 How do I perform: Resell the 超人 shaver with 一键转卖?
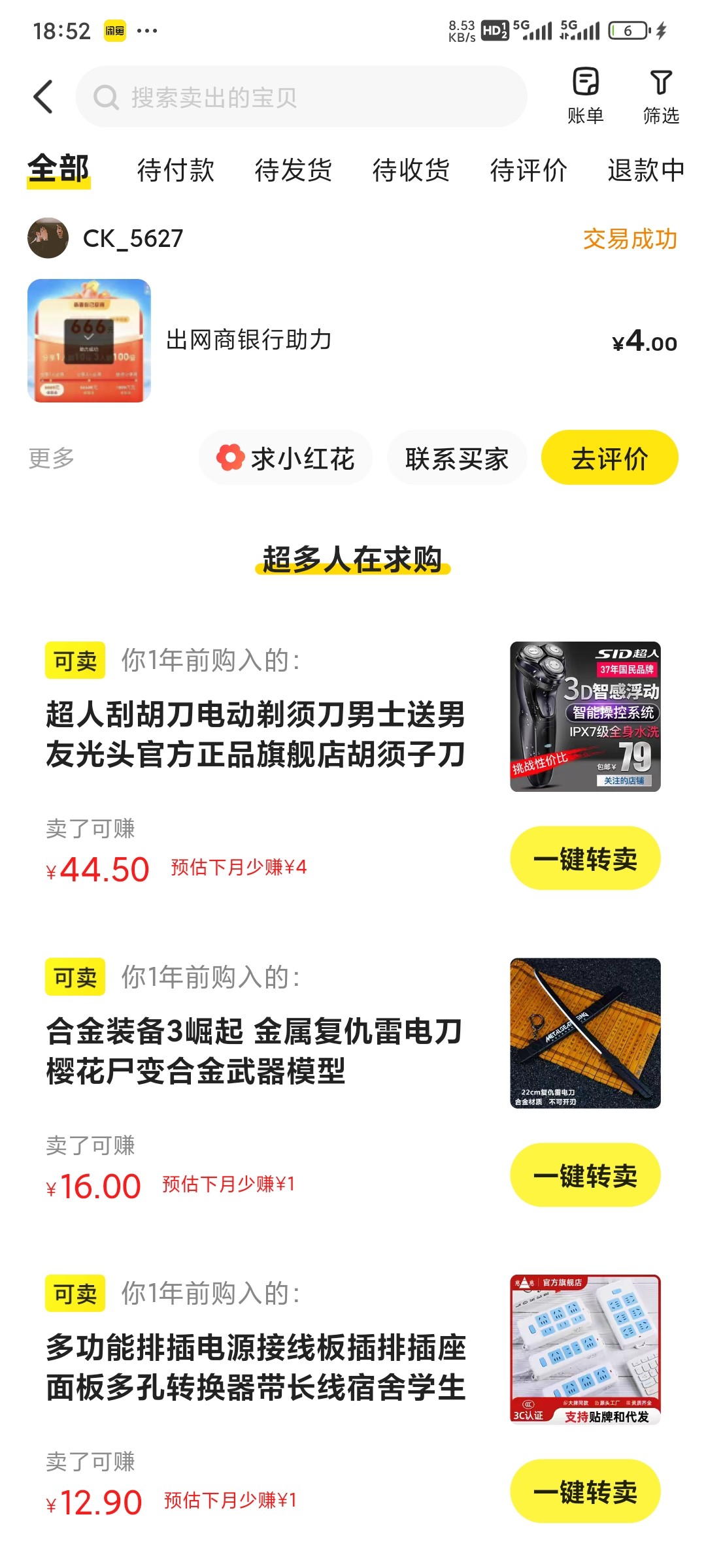(x=585, y=858)
